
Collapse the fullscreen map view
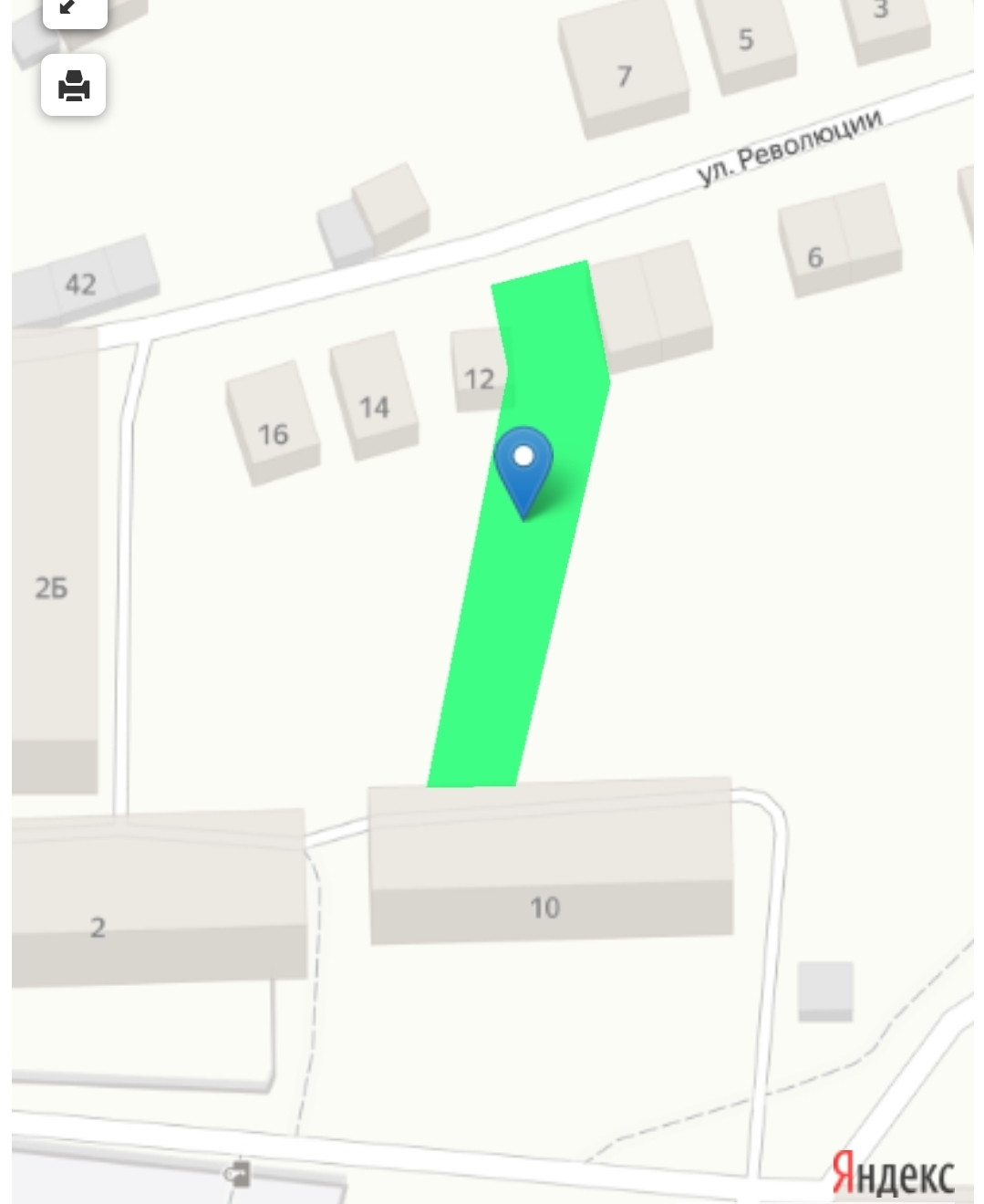click(x=73, y=9)
